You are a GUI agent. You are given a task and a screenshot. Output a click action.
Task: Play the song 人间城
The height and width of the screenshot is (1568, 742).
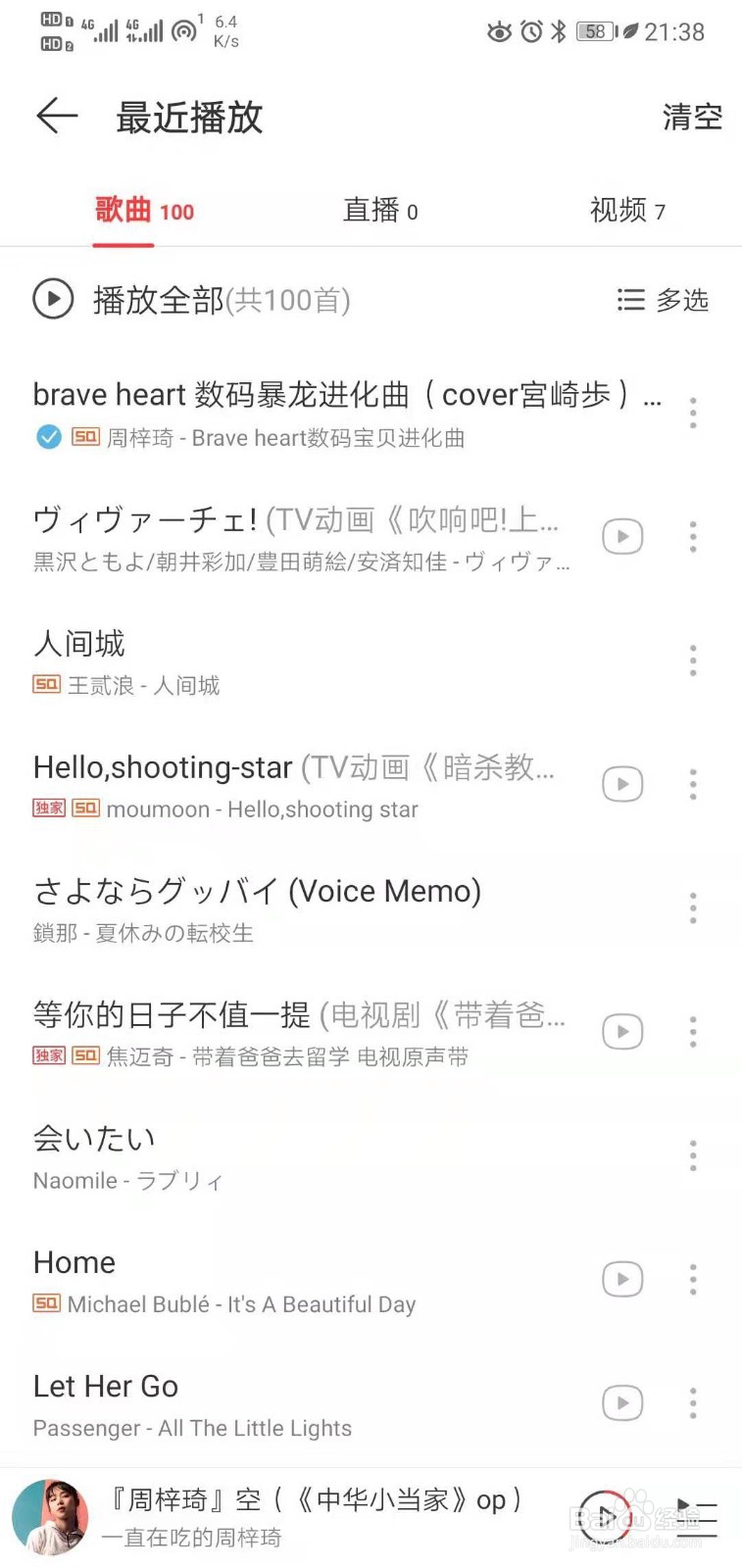pyautogui.click(x=294, y=661)
